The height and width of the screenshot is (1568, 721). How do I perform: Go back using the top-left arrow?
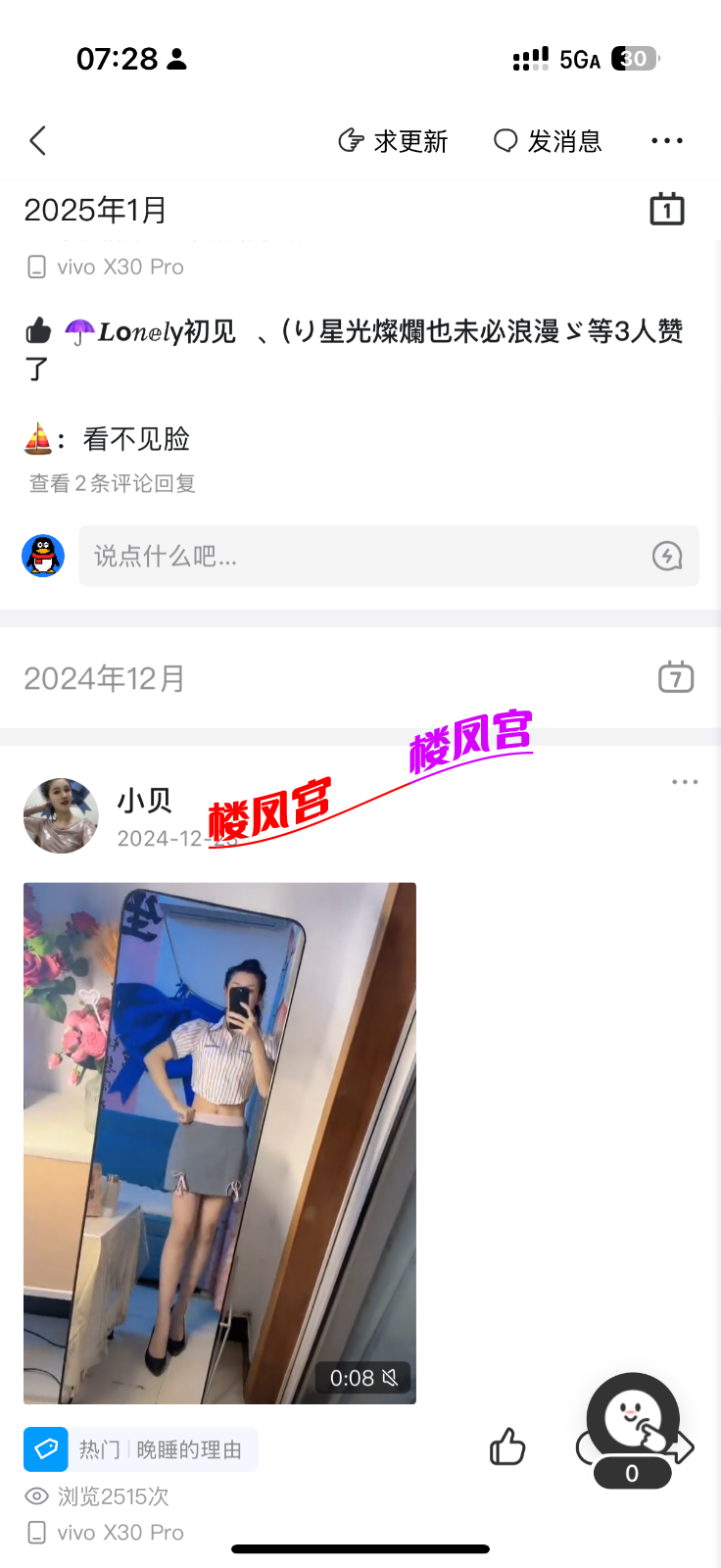tap(38, 141)
